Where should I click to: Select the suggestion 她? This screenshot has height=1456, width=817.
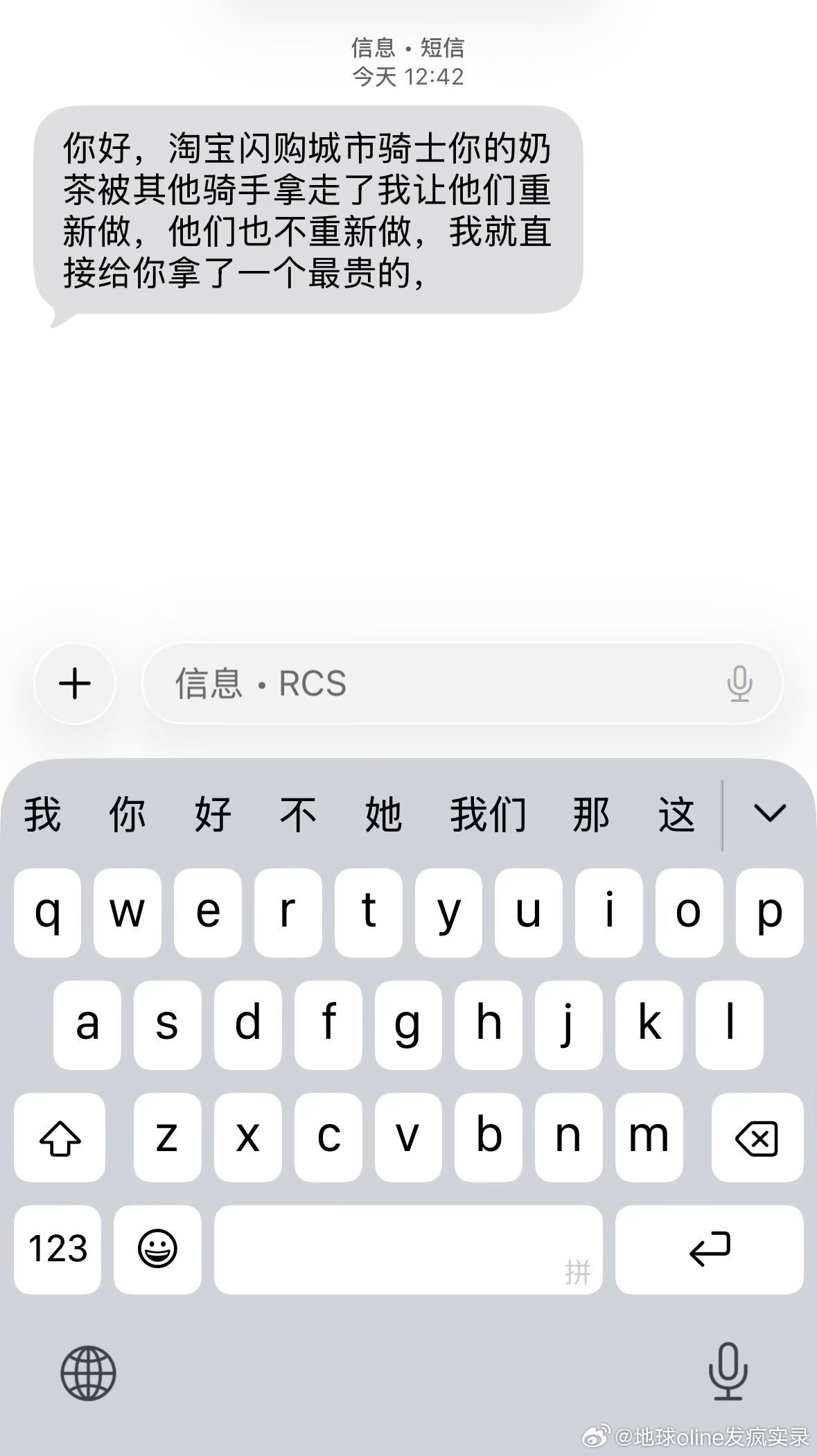click(x=383, y=814)
